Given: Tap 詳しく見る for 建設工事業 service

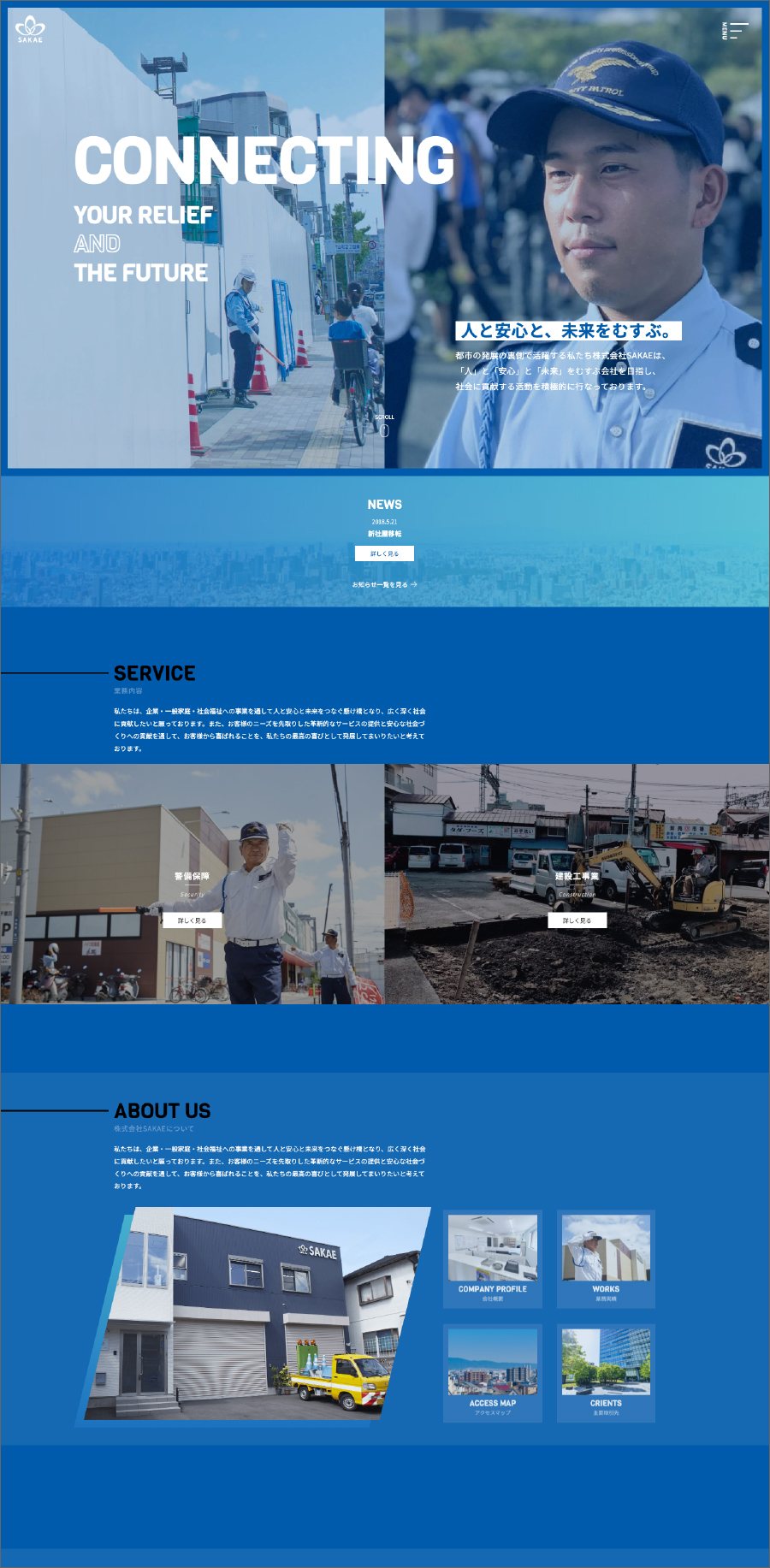Looking at the screenshot, I should click(x=577, y=920).
